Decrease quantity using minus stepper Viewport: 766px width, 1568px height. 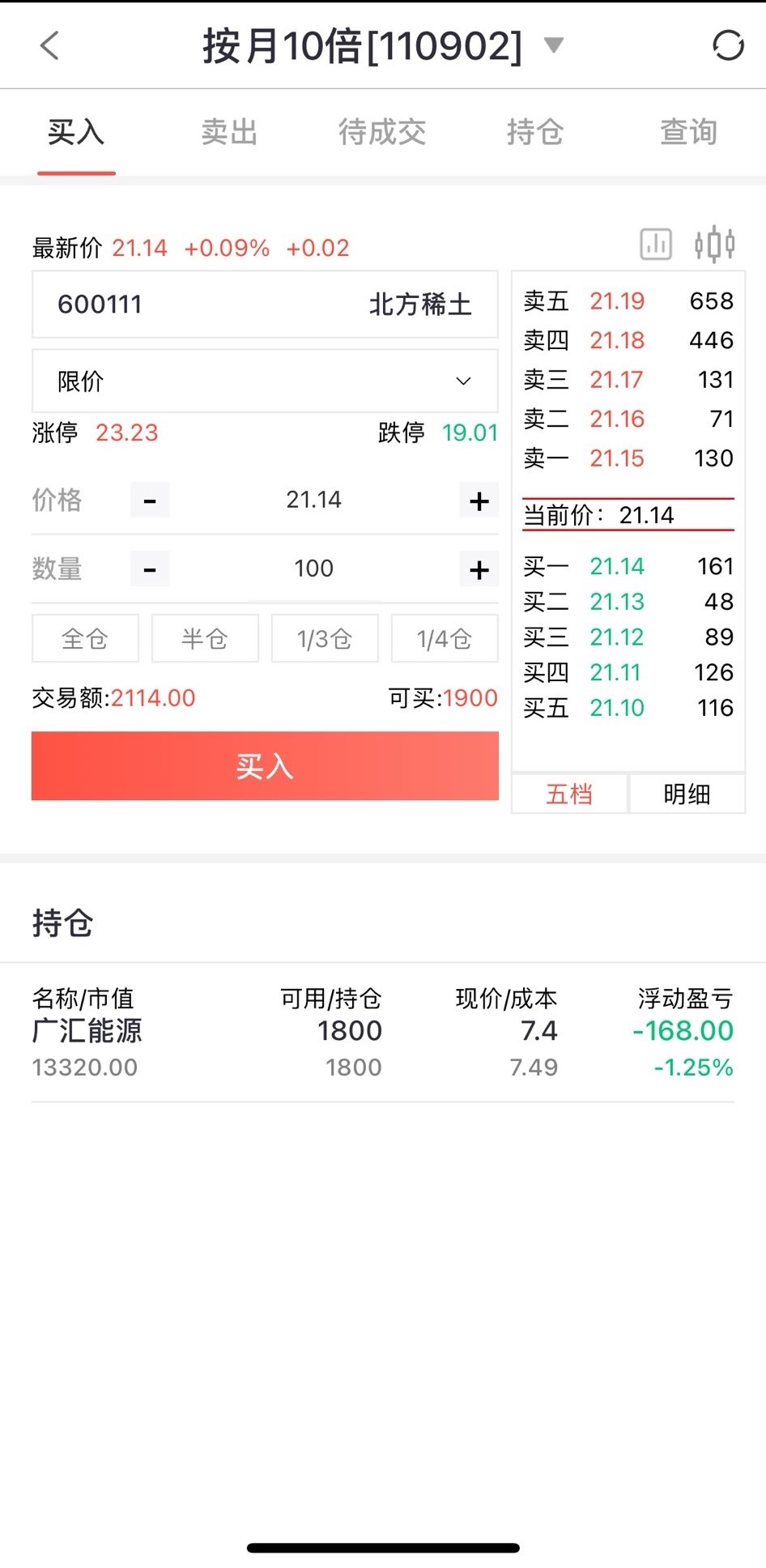tap(150, 569)
